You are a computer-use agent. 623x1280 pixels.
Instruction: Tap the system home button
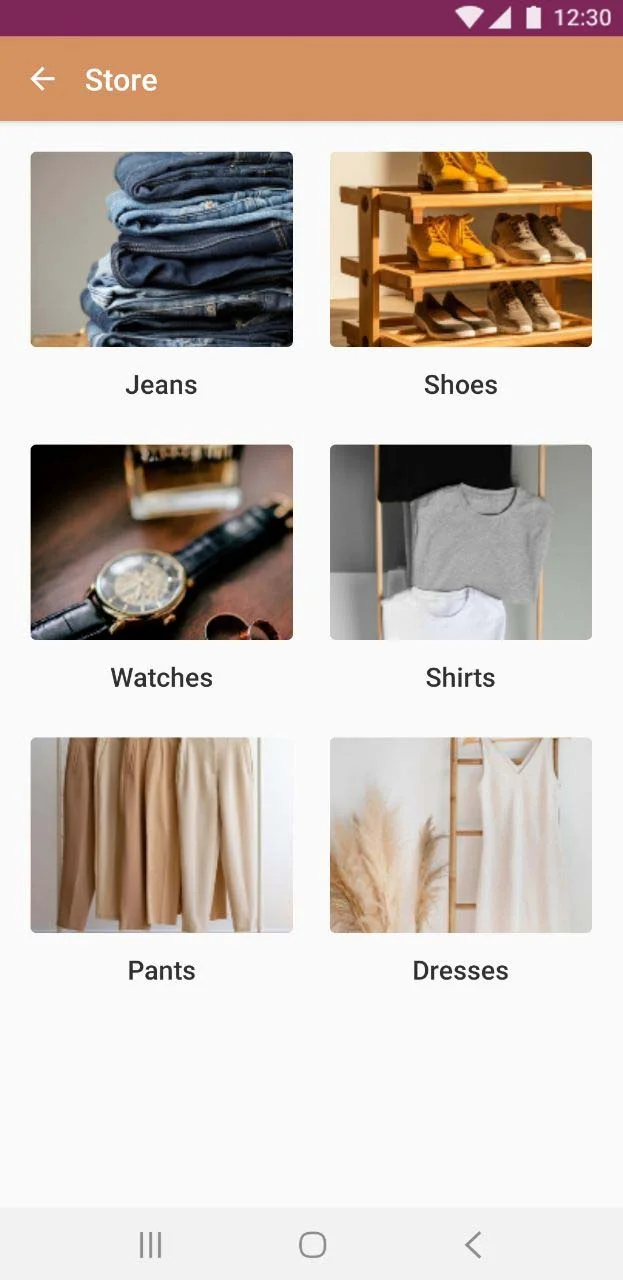312,1244
